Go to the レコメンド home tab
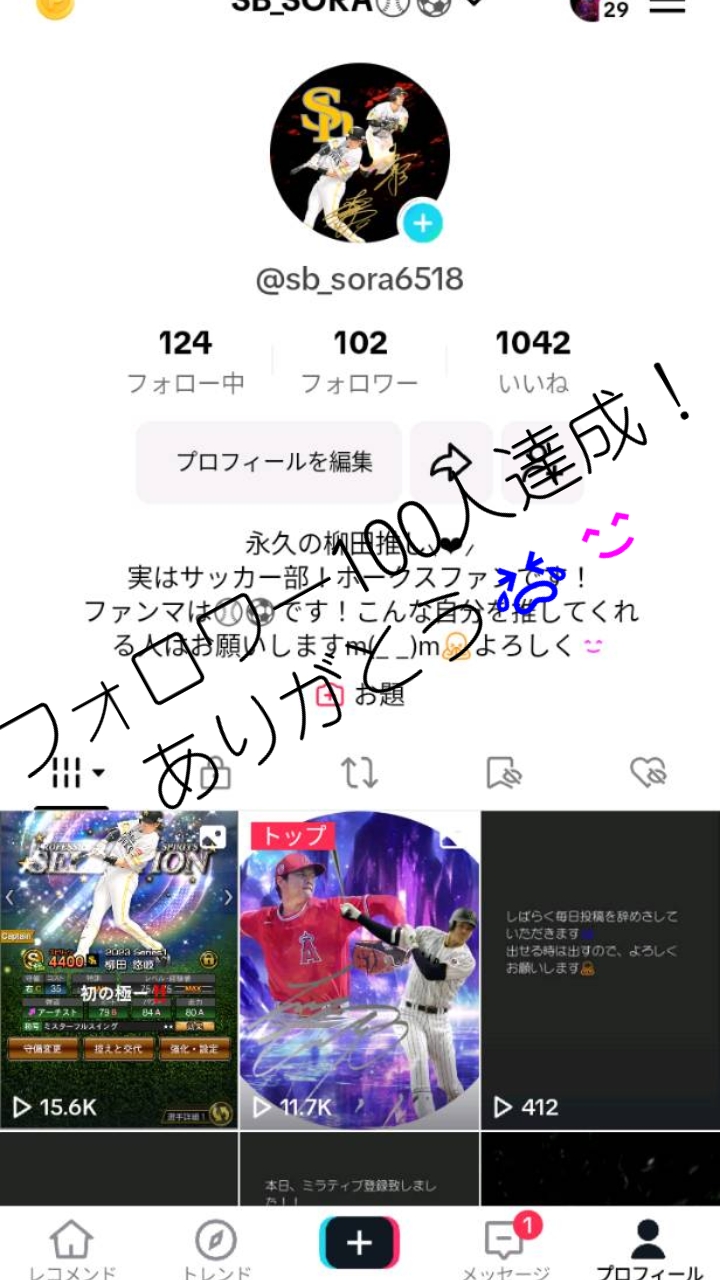 [72, 1247]
